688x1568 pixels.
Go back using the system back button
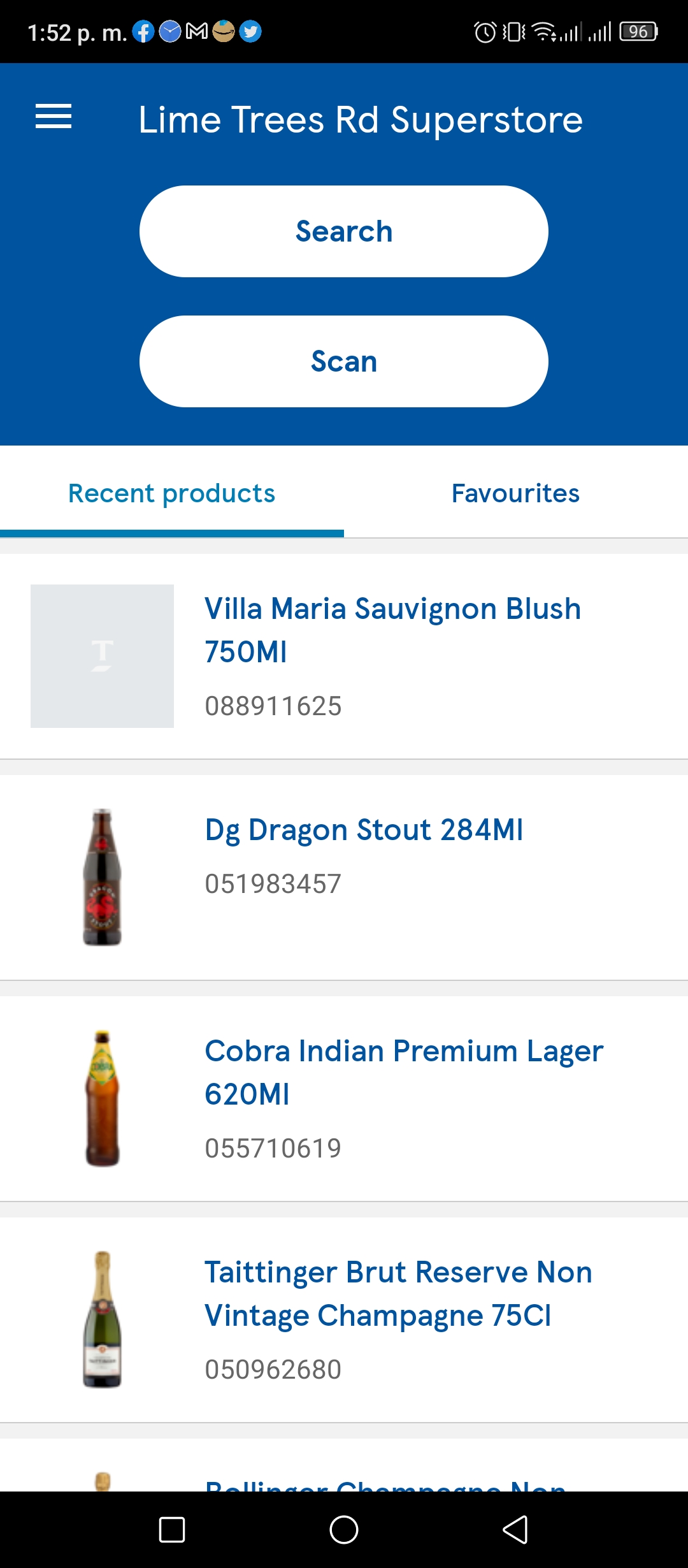515,1530
